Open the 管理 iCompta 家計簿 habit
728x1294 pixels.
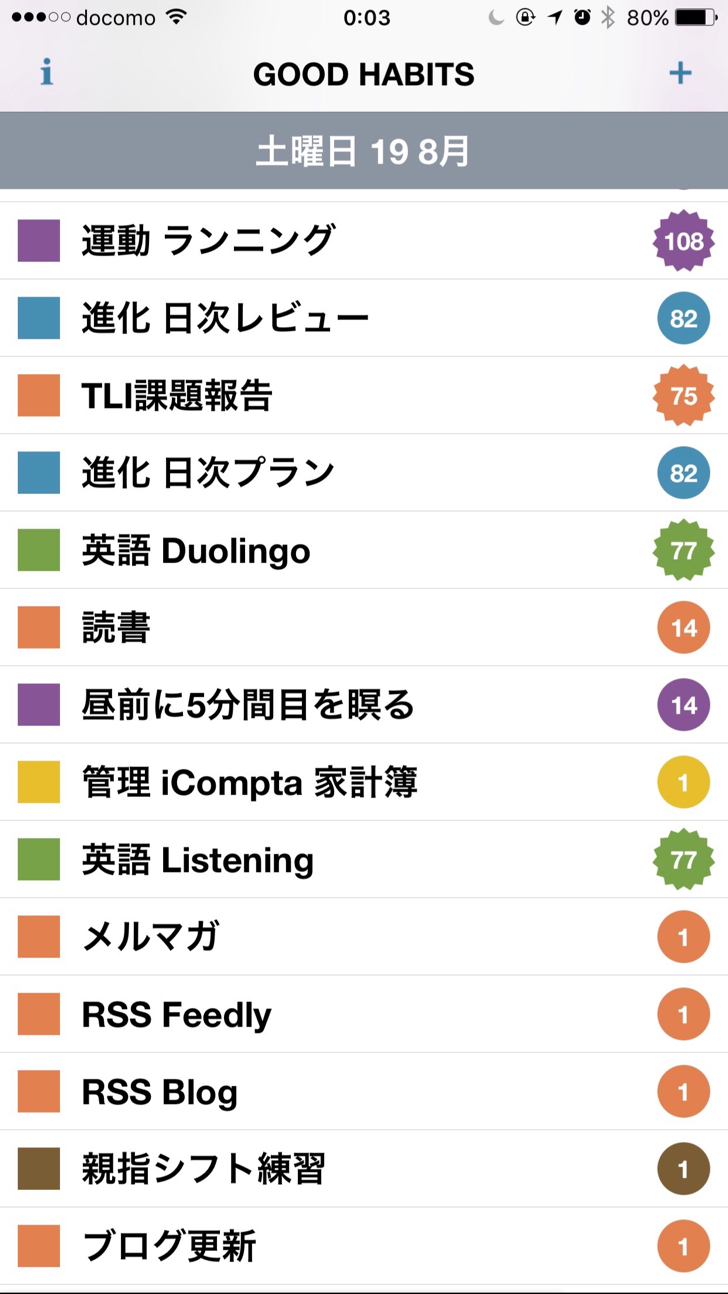pos(364,782)
